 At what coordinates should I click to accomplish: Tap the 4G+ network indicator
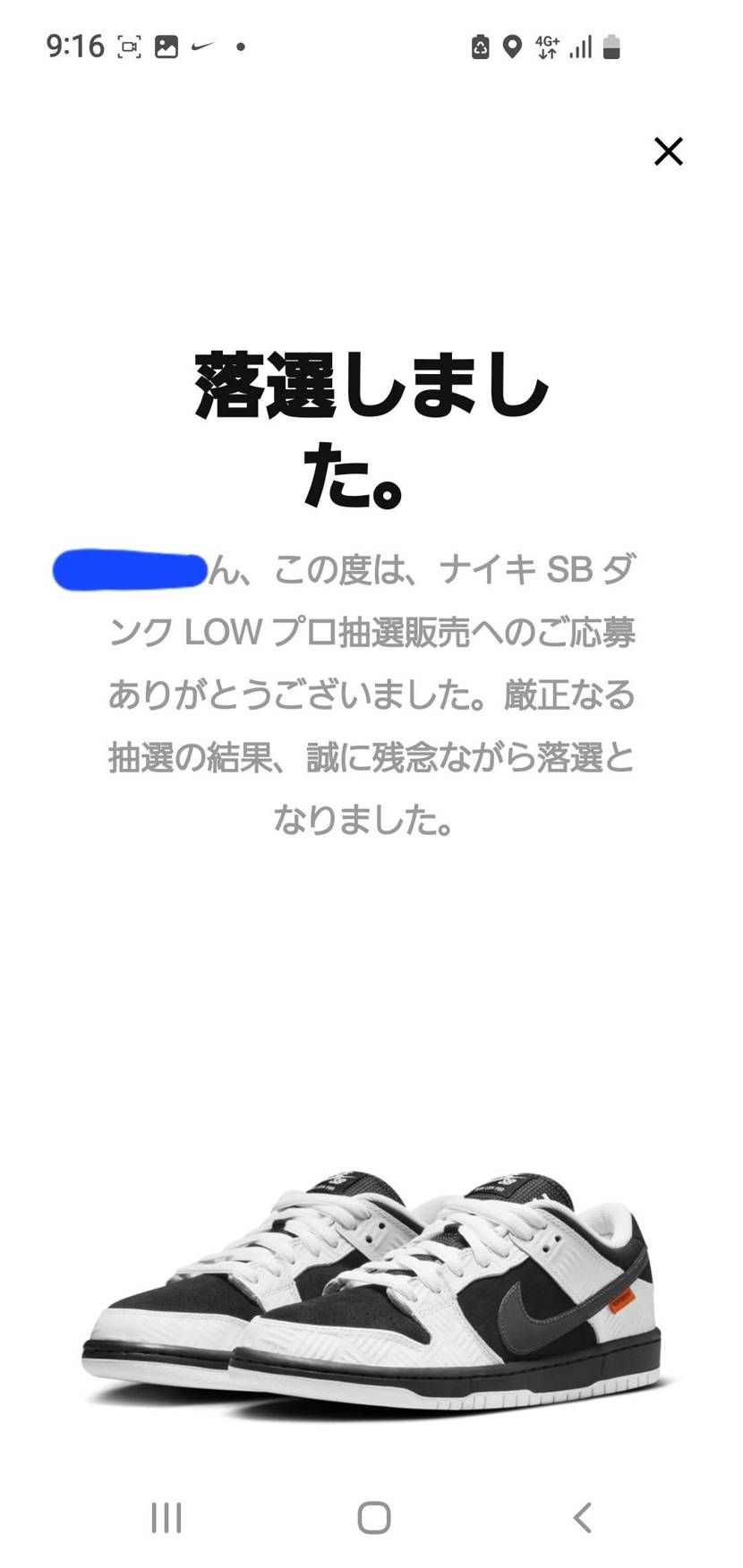point(547,47)
